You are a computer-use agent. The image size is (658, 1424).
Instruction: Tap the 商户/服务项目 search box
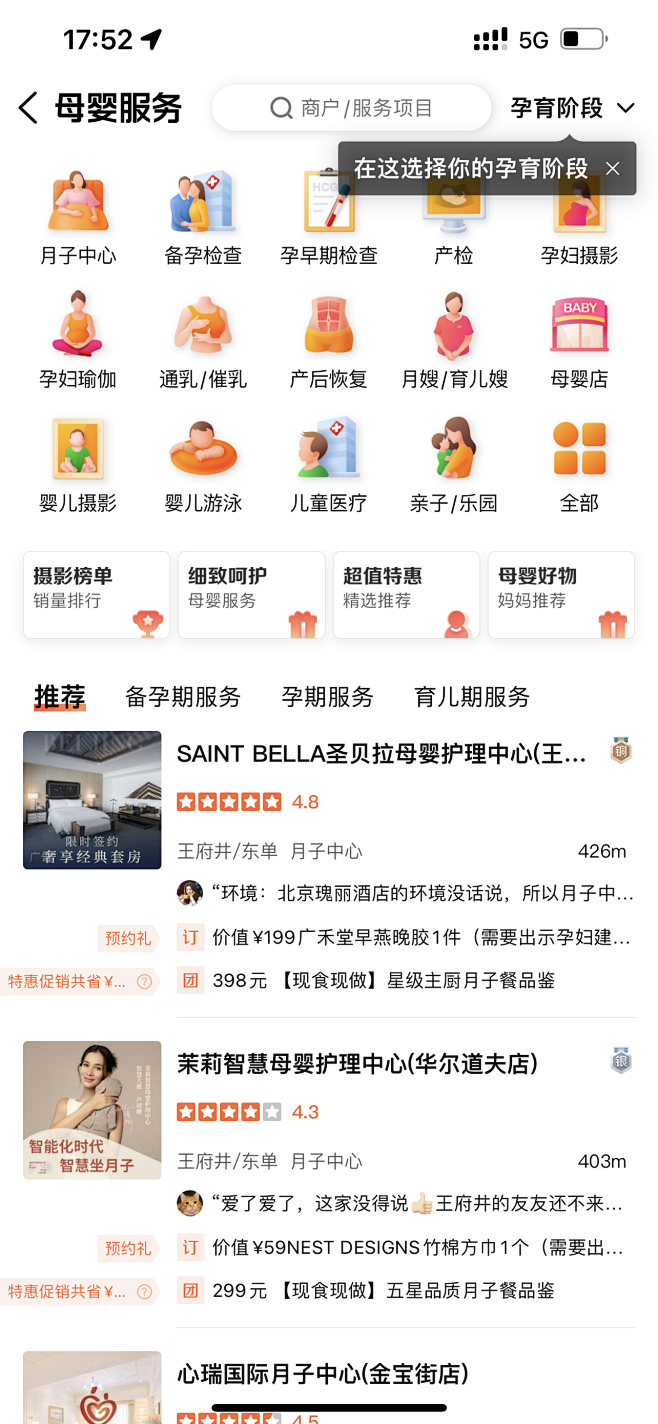[x=352, y=108]
